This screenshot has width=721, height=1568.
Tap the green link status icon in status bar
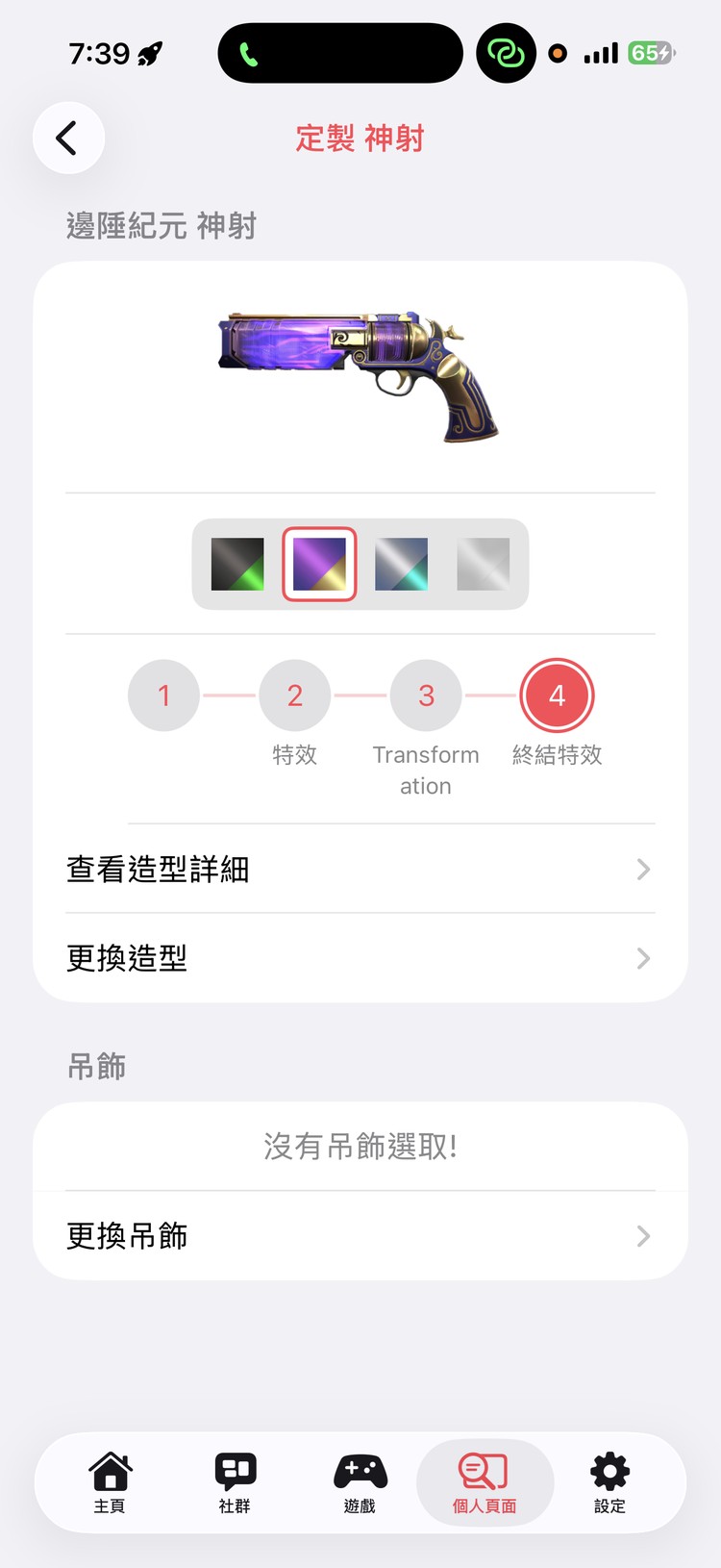click(506, 52)
